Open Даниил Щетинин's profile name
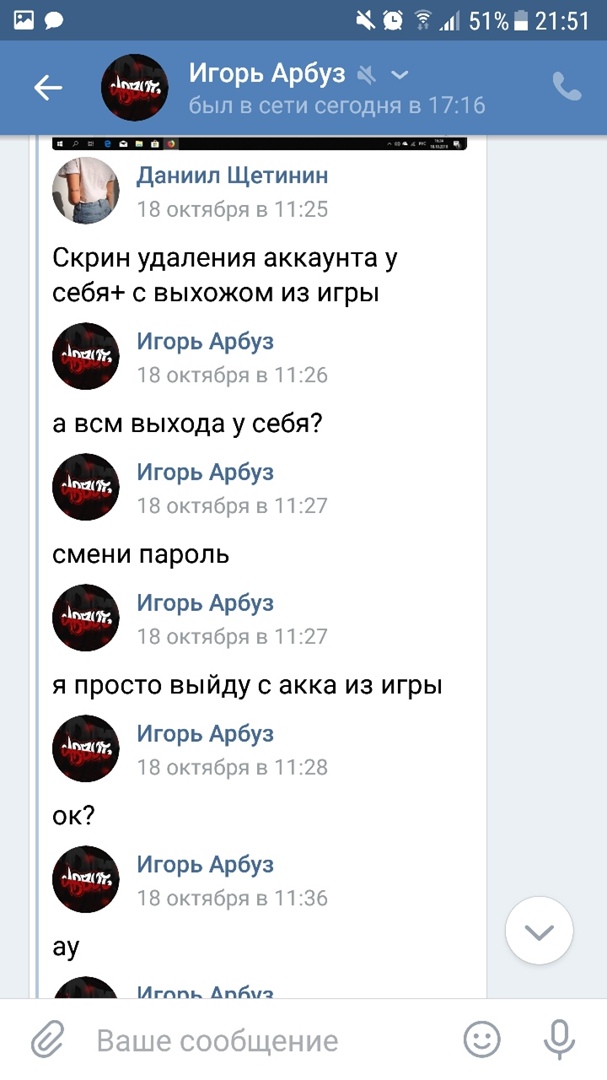The image size is (607, 1080). click(x=232, y=176)
